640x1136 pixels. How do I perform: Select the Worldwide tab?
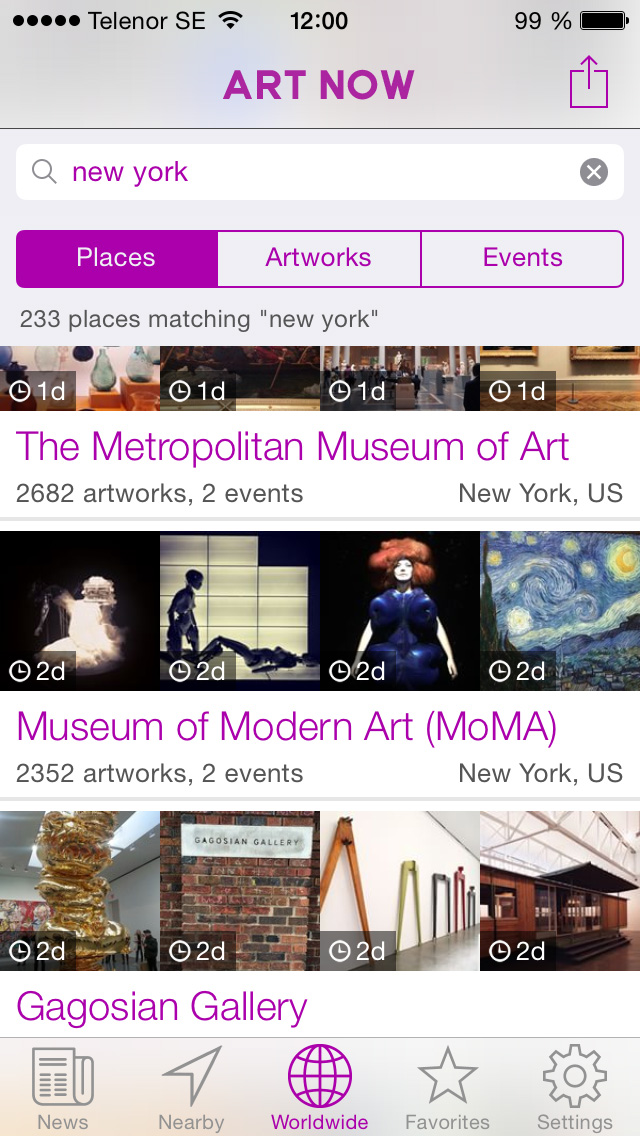pos(320,1088)
